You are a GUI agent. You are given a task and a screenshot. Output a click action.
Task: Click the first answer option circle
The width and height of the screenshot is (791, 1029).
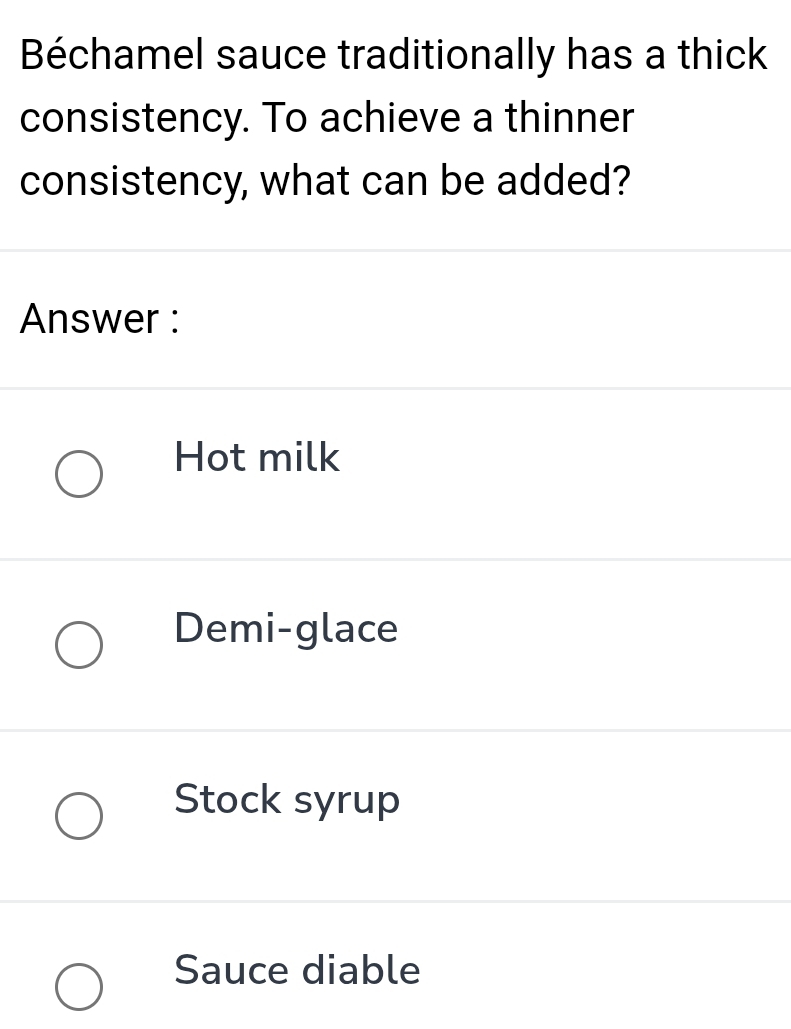(79, 474)
